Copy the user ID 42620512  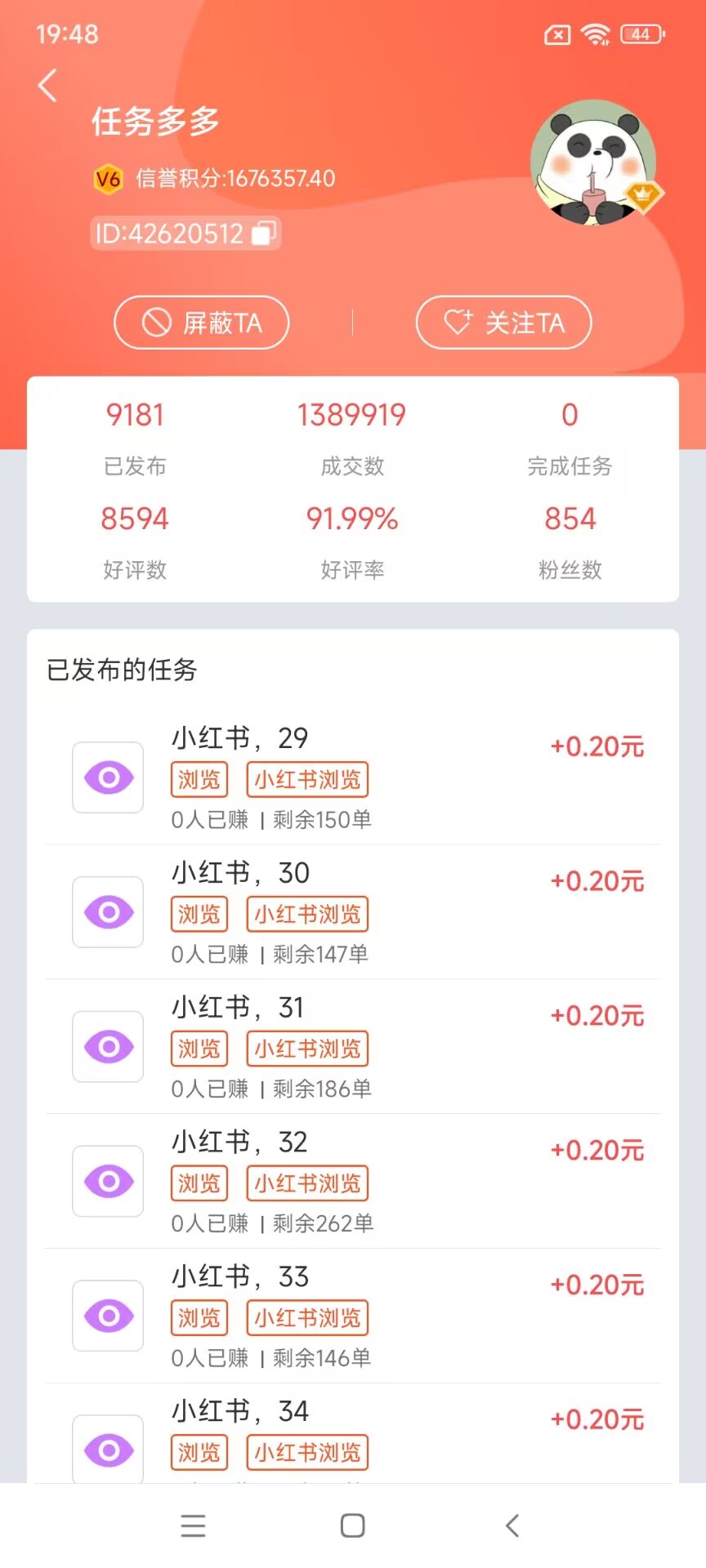(264, 234)
